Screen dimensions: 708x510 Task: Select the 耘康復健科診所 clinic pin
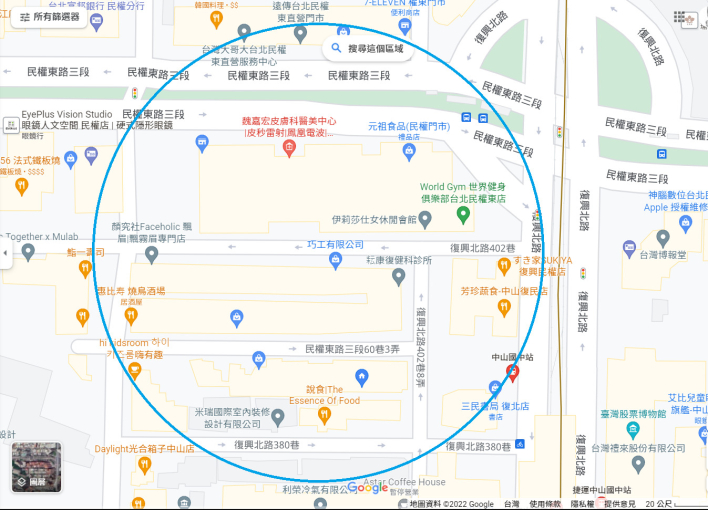[398, 277]
